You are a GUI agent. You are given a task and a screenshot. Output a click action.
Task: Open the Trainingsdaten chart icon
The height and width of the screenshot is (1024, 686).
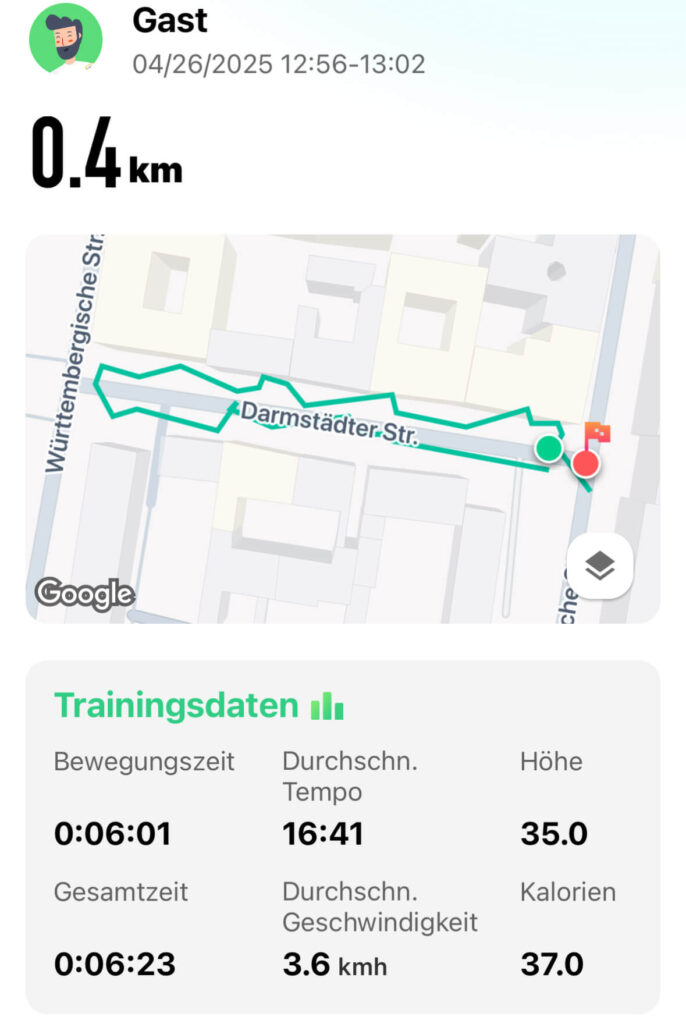(x=327, y=707)
